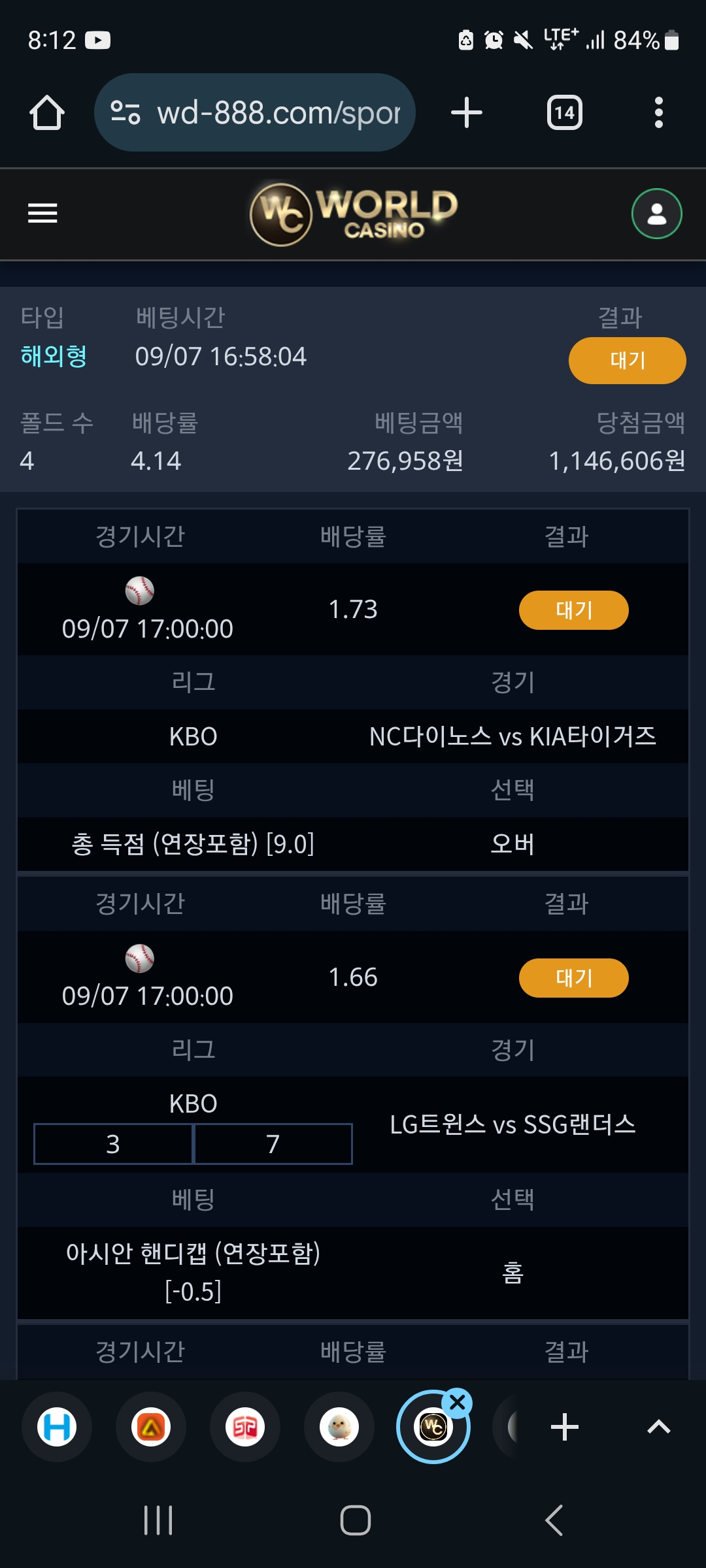Open a new browser tab
This screenshot has height=1568, width=706.
[467, 112]
